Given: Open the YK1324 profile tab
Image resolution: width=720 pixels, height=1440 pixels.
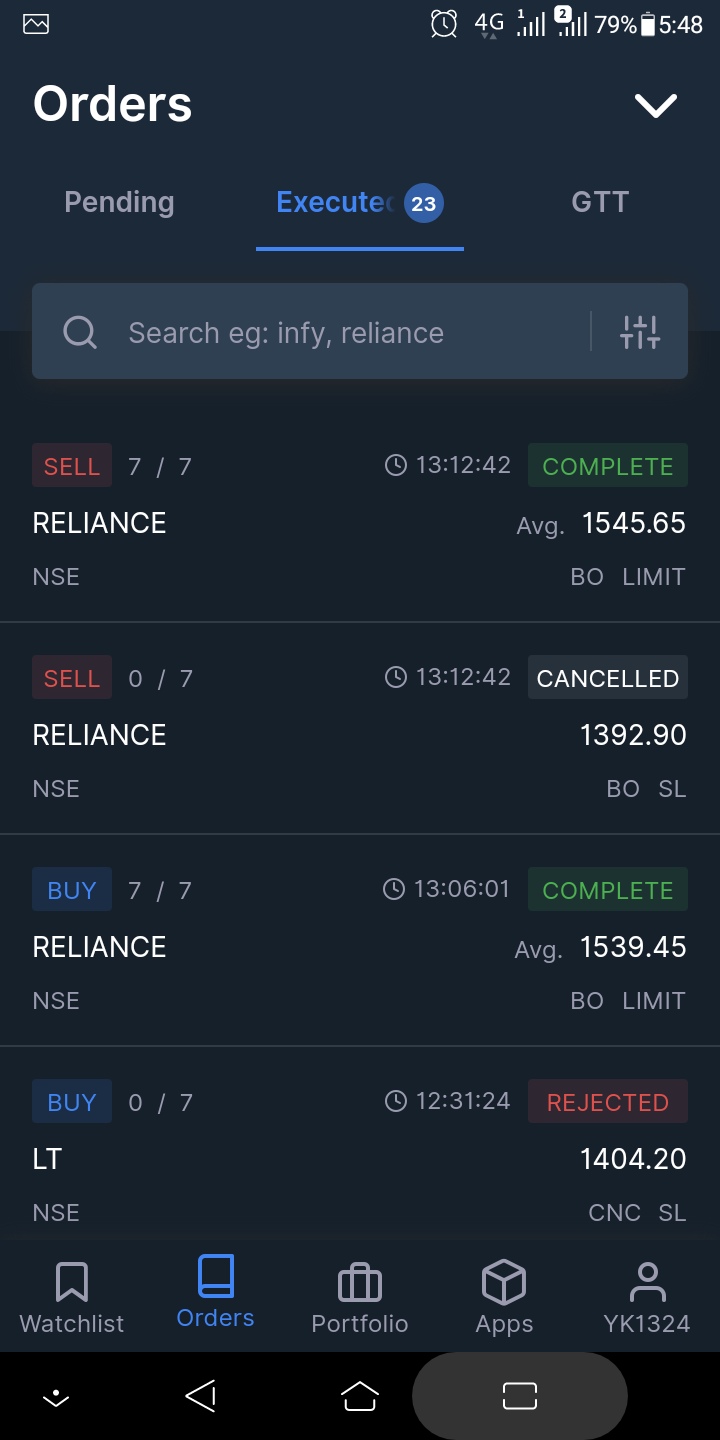Looking at the screenshot, I should (647, 1297).
